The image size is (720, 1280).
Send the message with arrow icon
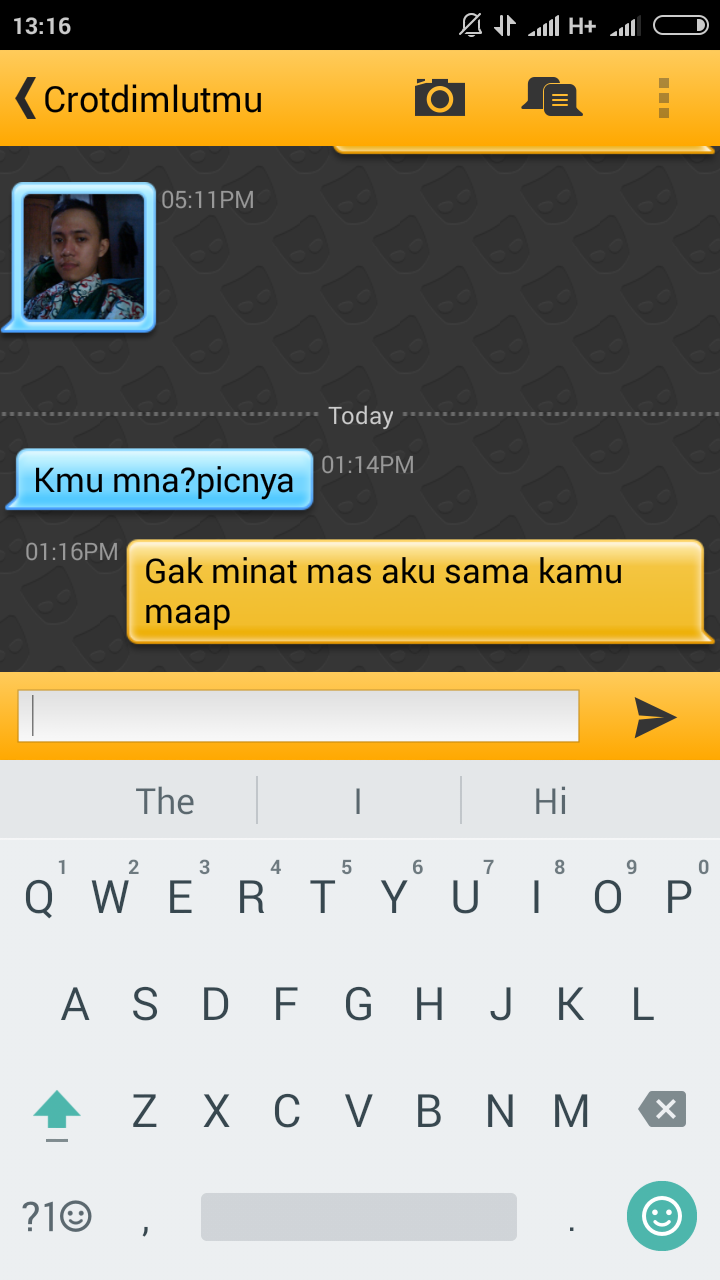point(655,717)
